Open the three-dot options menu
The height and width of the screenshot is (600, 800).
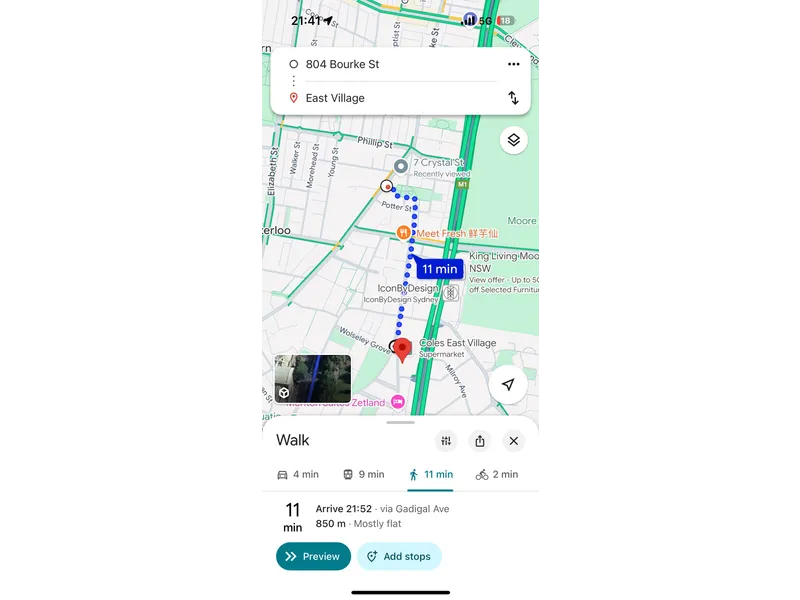[x=513, y=64]
